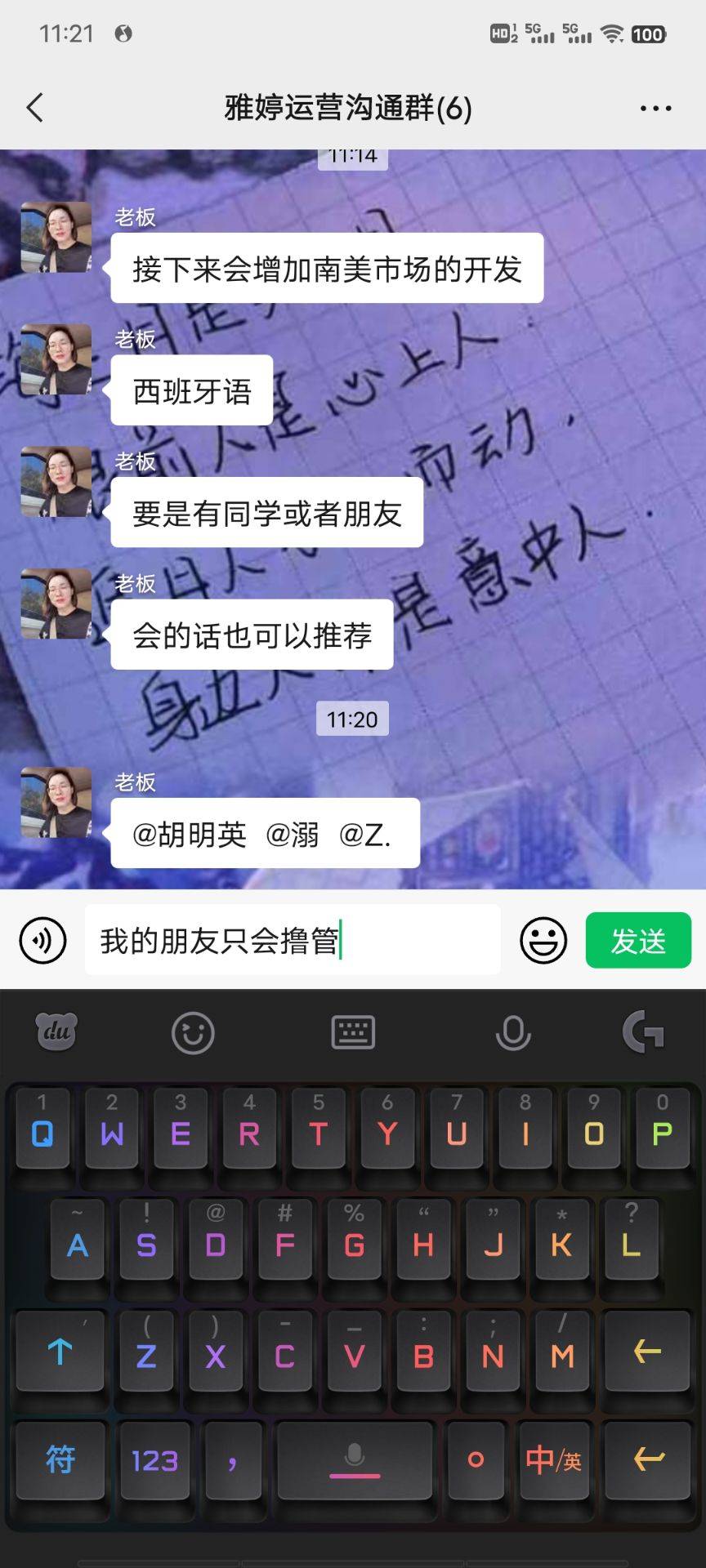Open the 符 symbols keyboard
The image size is (706, 1568).
60,1460
